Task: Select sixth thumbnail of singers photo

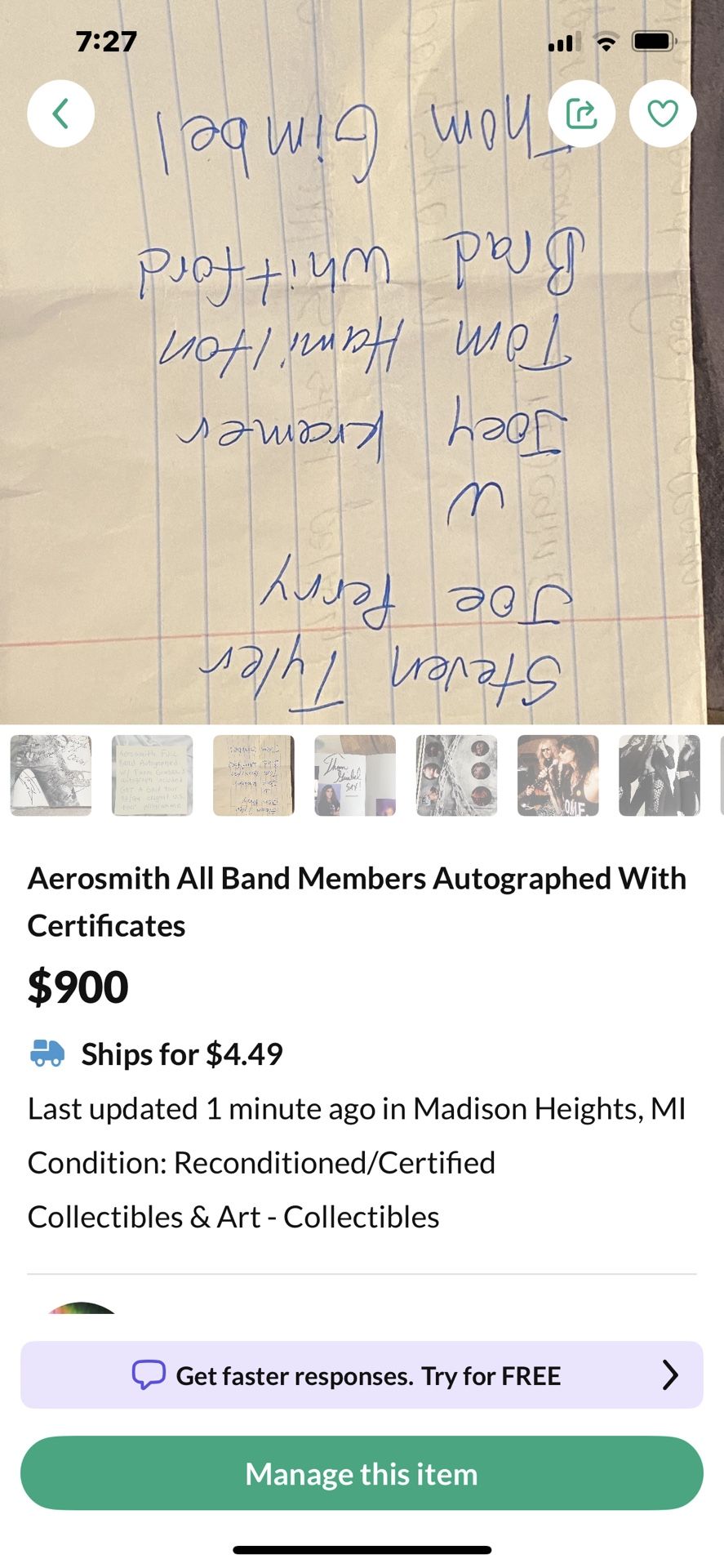Action: (x=557, y=775)
